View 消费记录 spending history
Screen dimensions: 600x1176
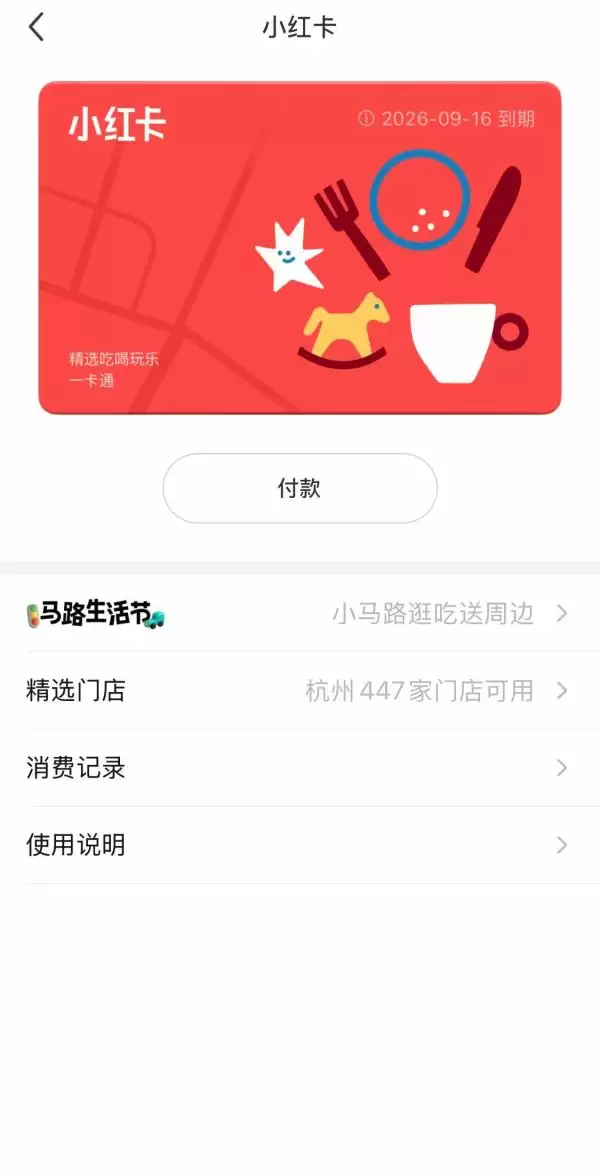point(300,768)
